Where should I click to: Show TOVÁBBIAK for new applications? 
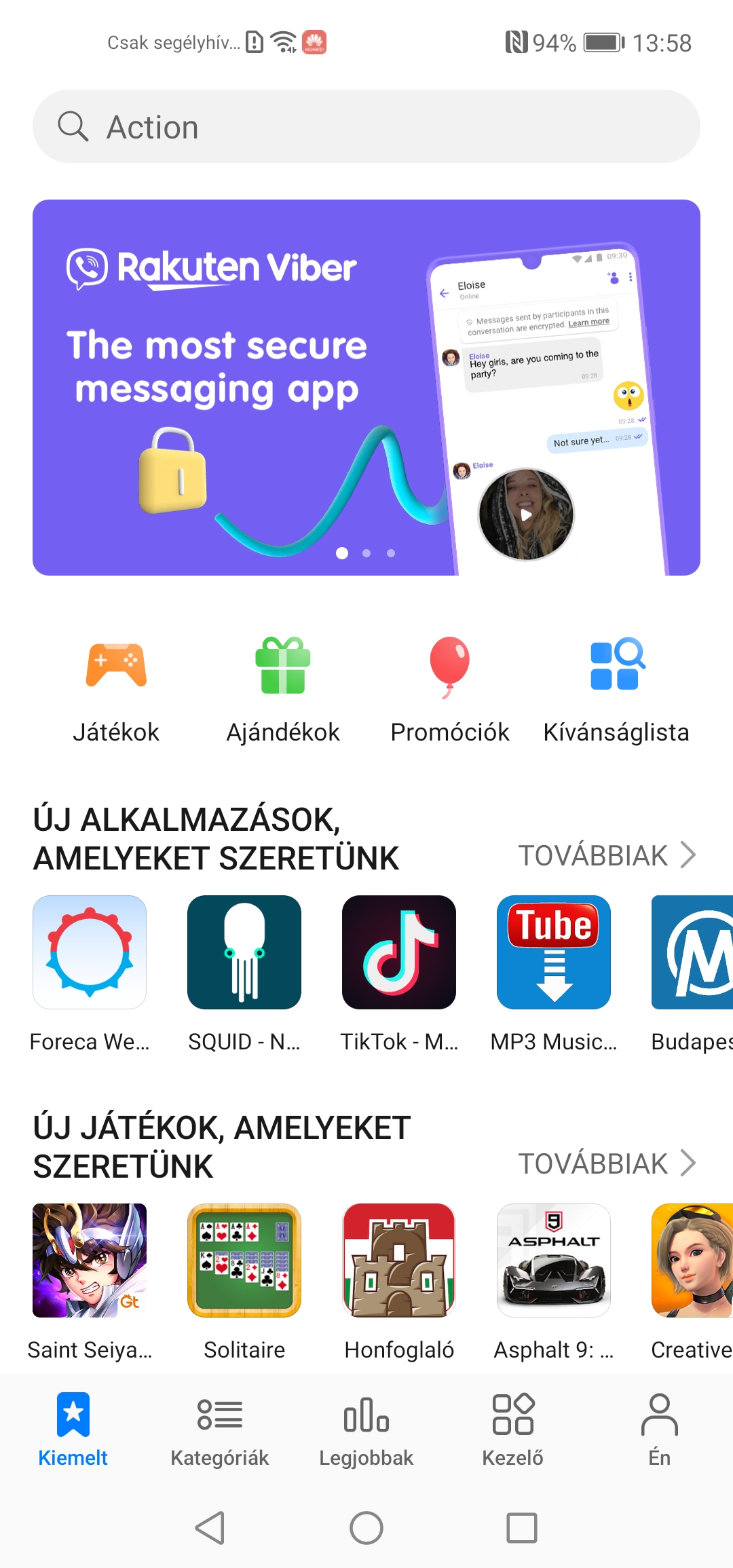[x=607, y=855]
